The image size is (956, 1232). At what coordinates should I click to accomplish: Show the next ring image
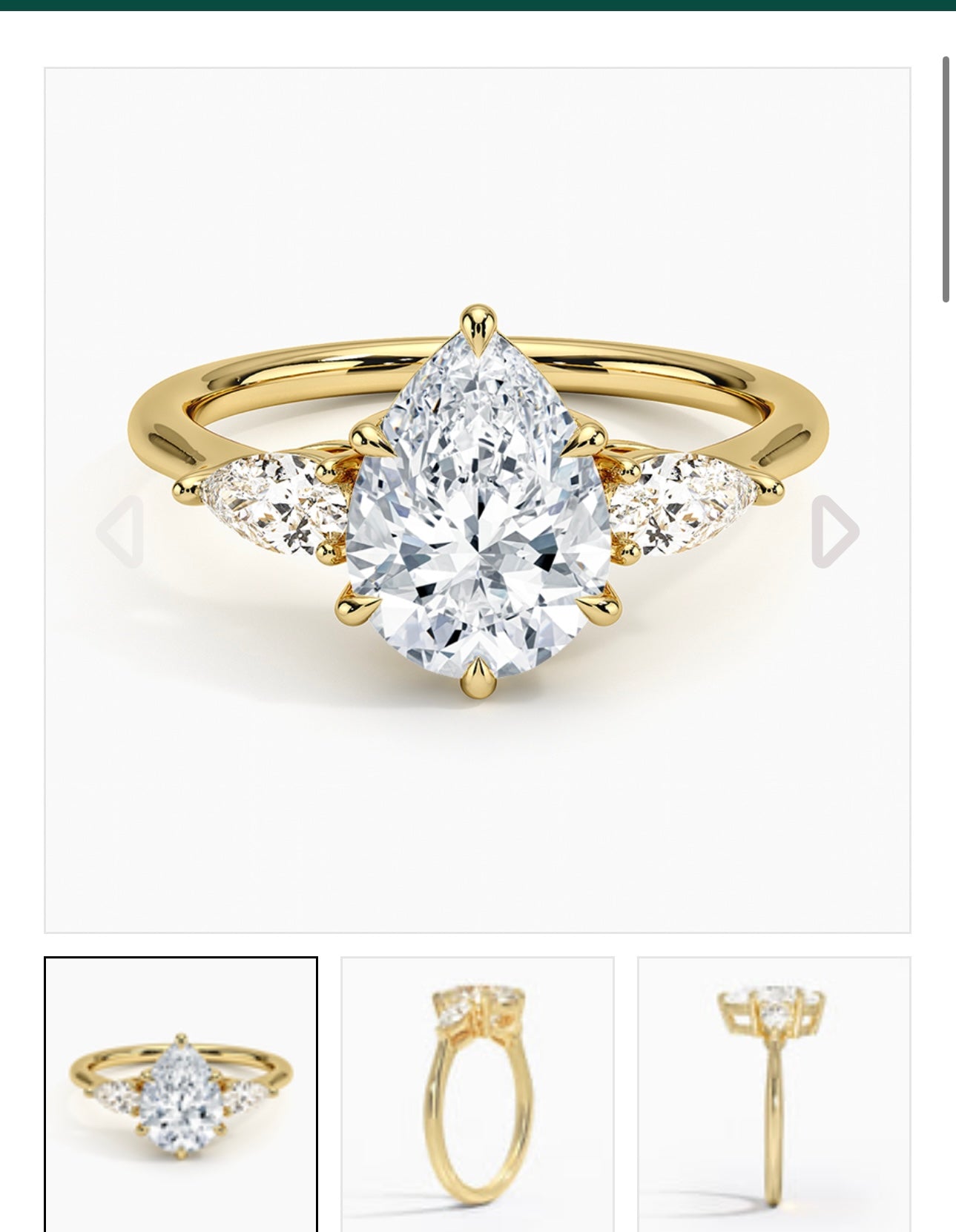pyautogui.click(x=836, y=531)
